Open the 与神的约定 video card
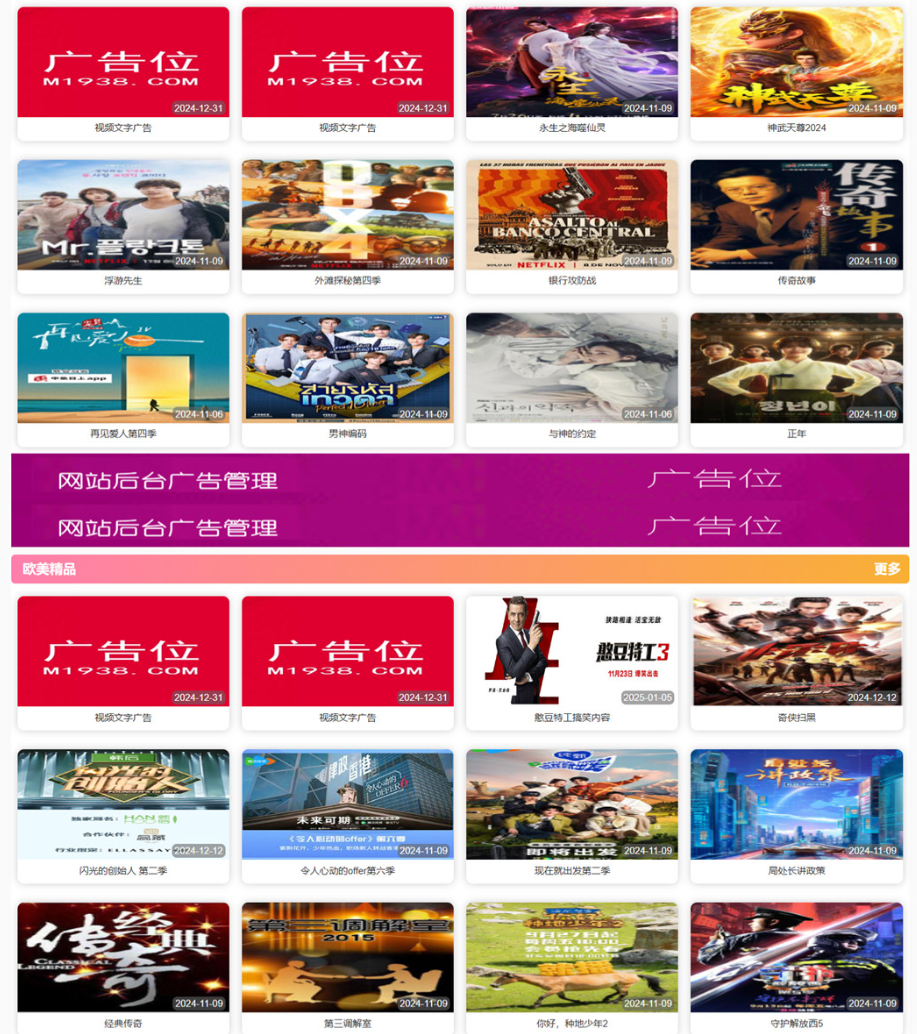This screenshot has height=1034, width=917. coord(571,368)
